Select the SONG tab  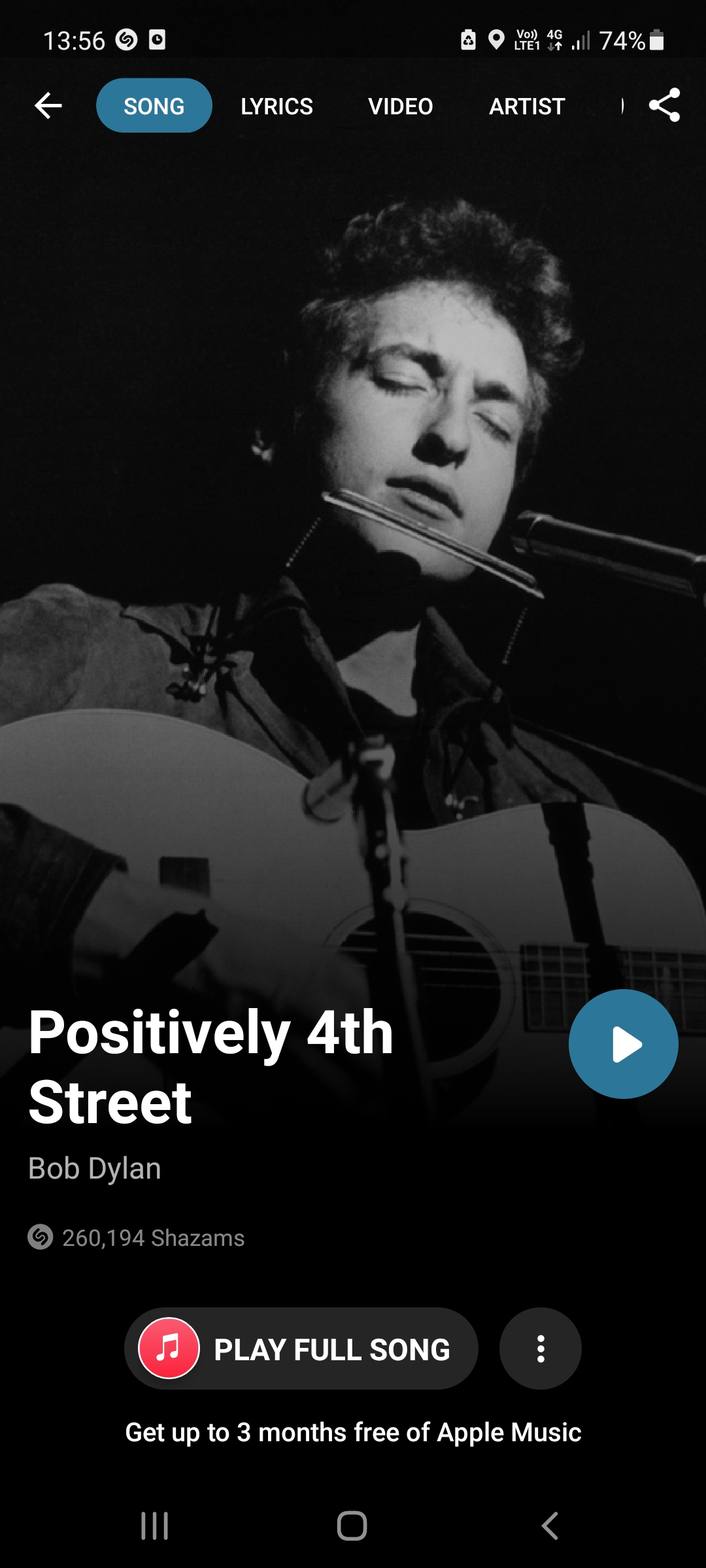tap(154, 106)
